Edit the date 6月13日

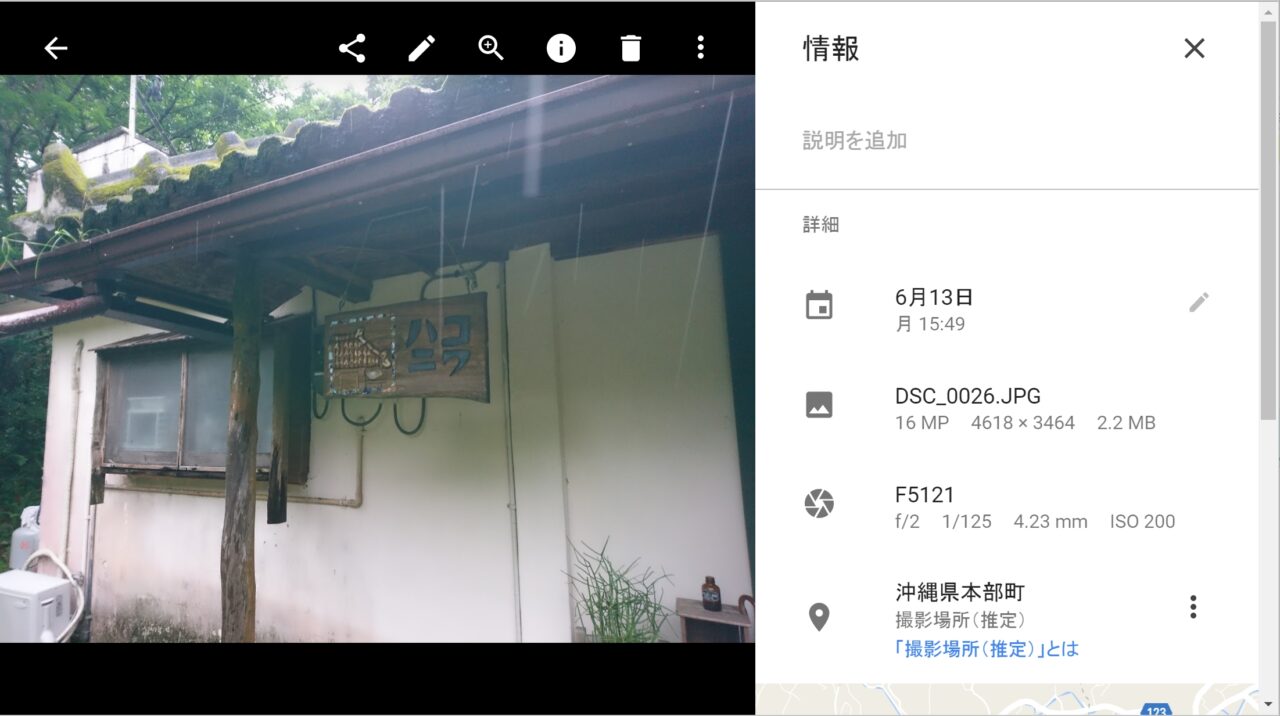click(x=1199, y=302)
